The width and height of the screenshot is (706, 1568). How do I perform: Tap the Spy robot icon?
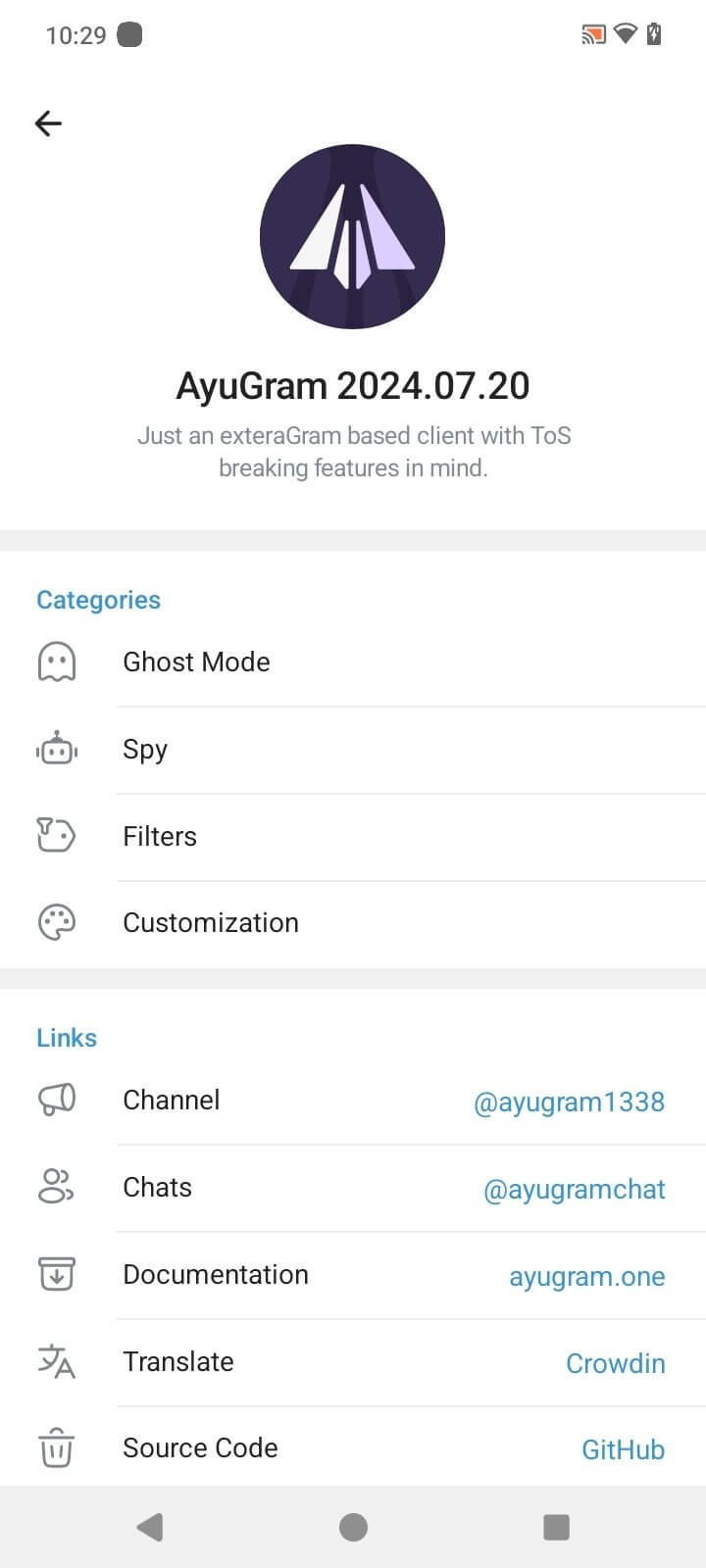coord(56,749)
